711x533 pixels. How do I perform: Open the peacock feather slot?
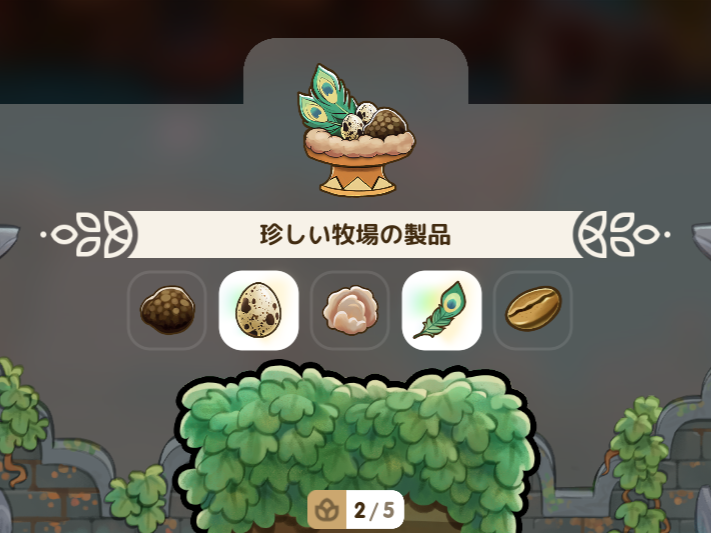[441, 310]
